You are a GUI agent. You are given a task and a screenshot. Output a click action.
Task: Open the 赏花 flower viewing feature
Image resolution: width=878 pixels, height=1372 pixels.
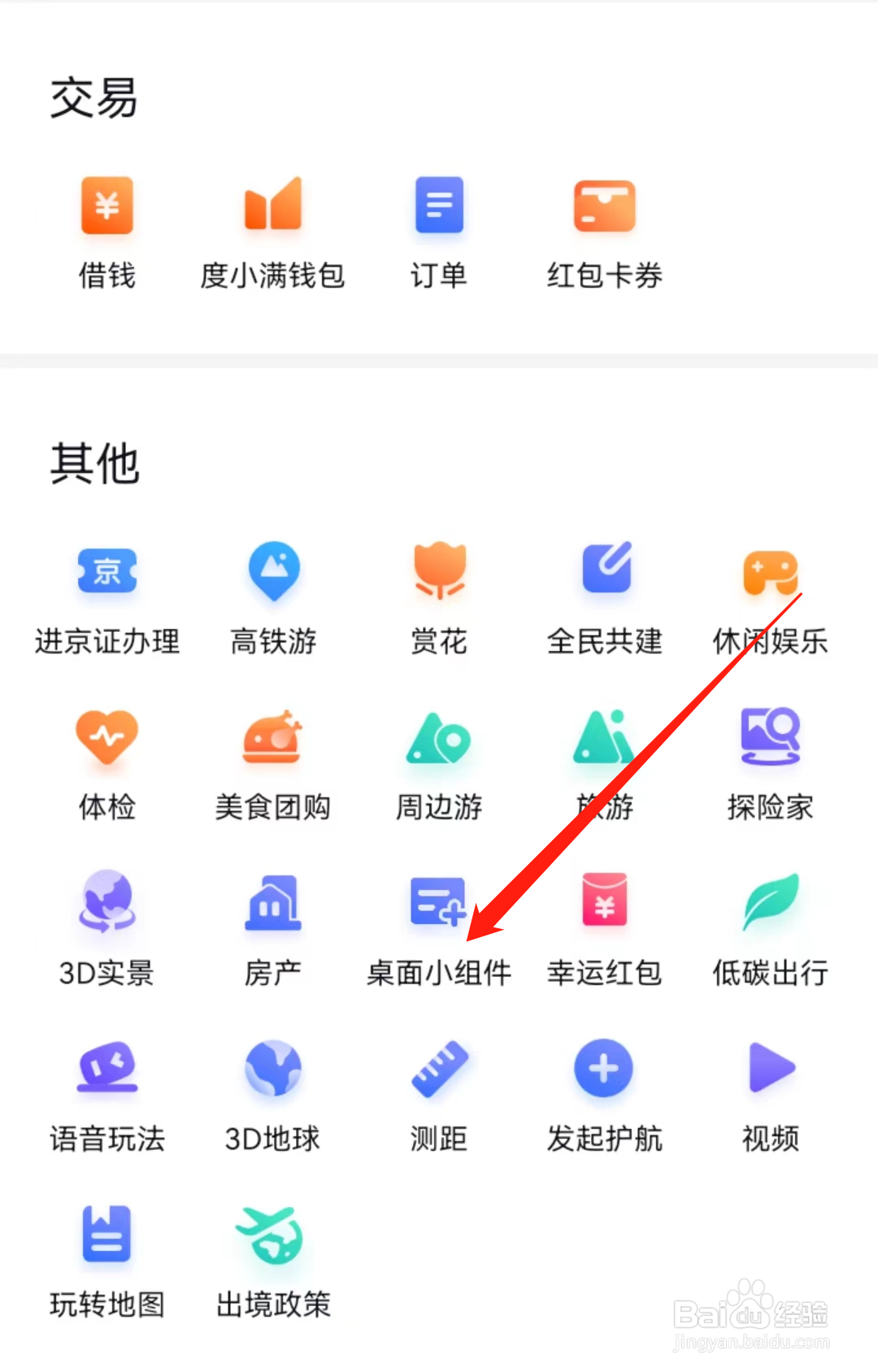click(x=438, y=597)
